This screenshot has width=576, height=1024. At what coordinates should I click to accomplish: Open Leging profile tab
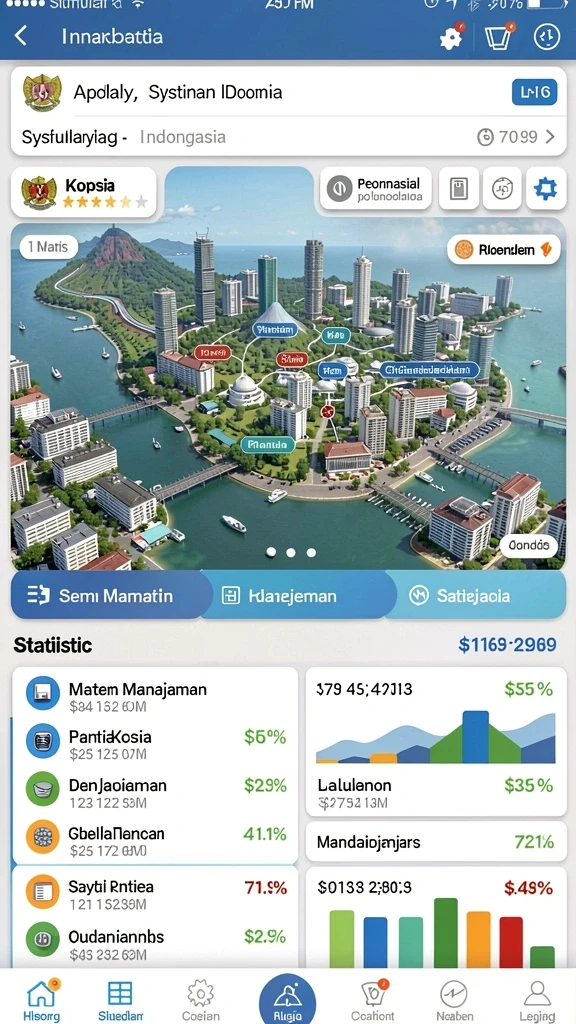click(537, 999)
